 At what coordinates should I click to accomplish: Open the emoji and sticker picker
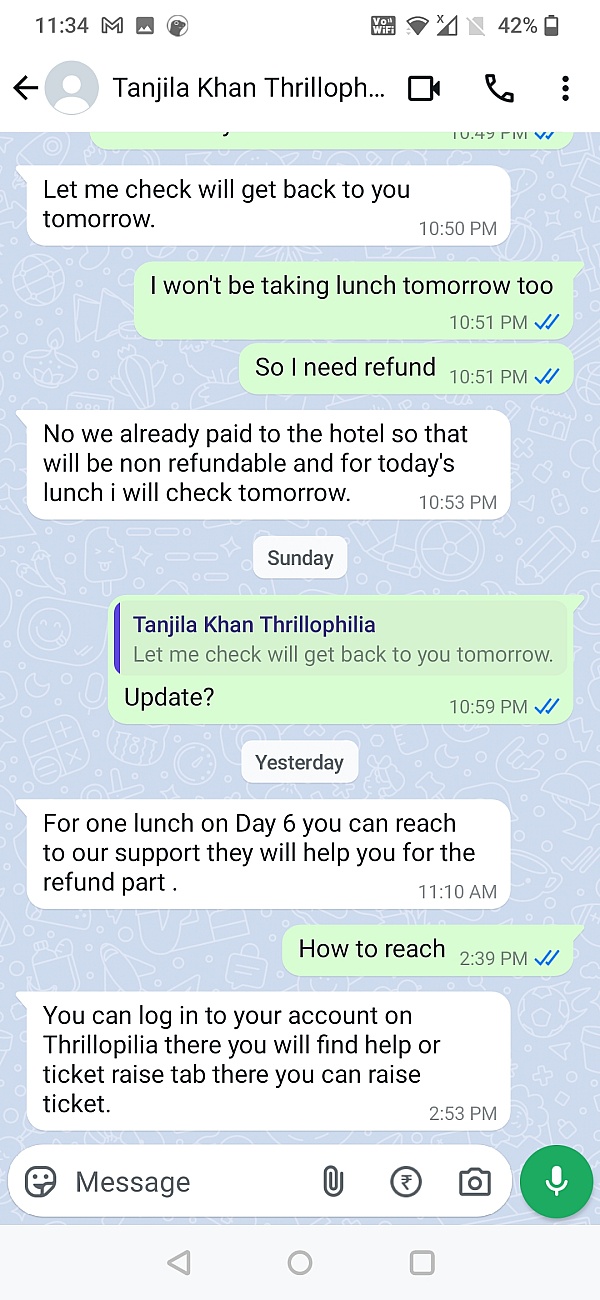(41, 1182)
